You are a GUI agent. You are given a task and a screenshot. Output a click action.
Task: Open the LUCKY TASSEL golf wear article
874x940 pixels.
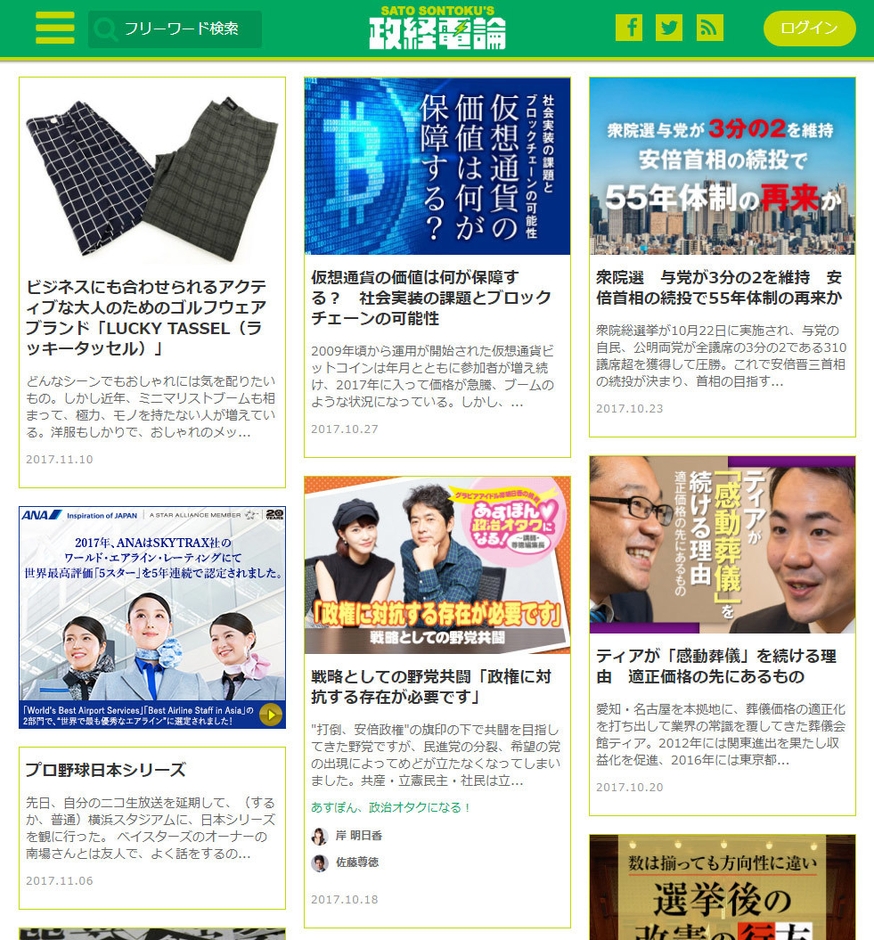(x=146, y=317)
